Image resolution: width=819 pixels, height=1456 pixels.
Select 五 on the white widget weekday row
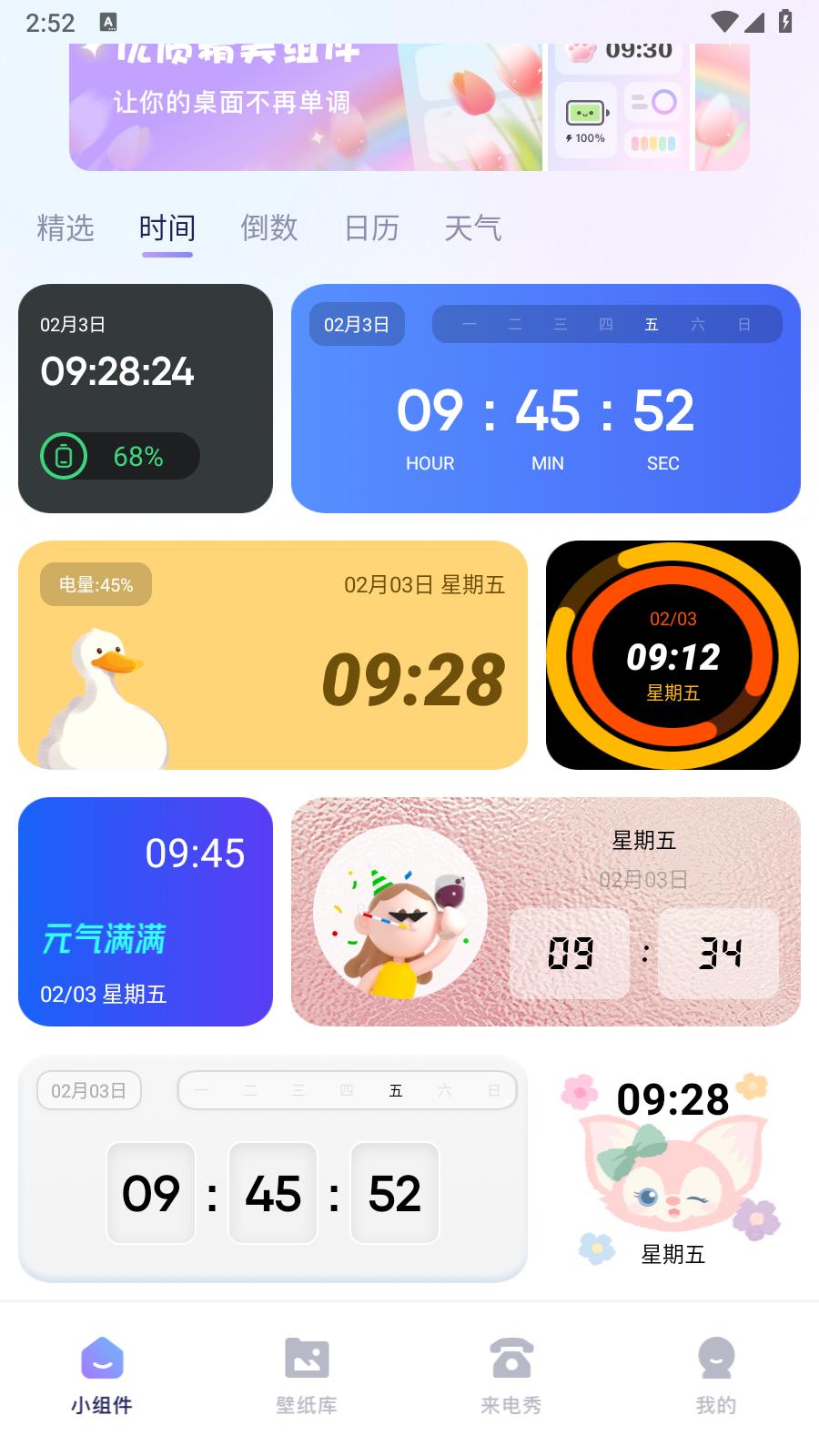pos(396,1090)
